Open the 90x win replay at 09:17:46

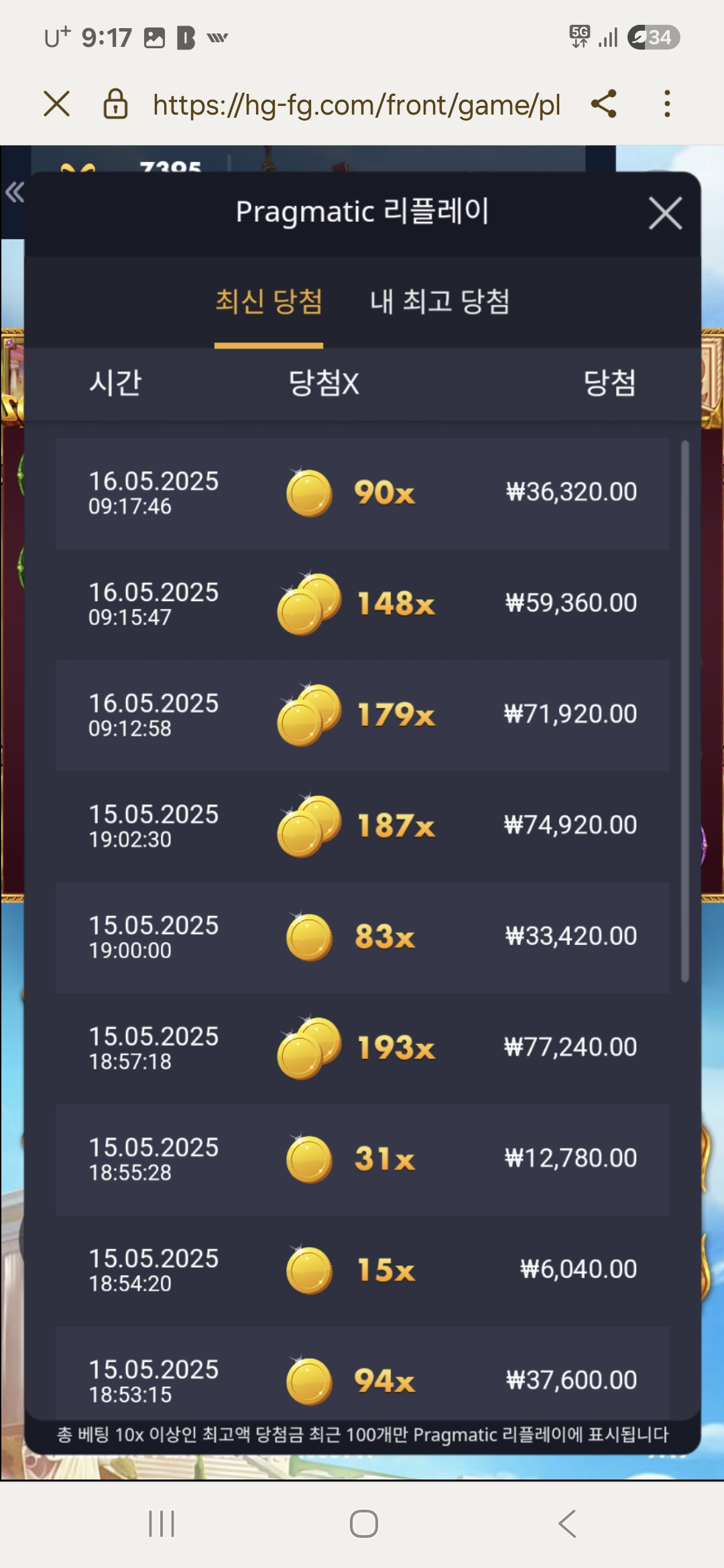362,493
